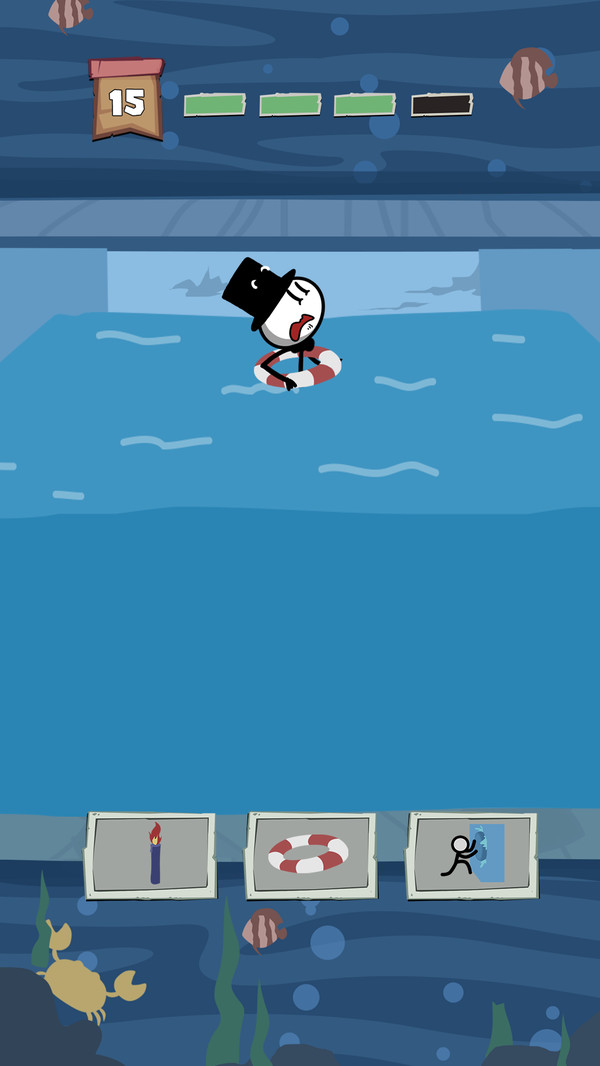Image resolution: width=600 pixels, height=1066 pixels.
Task: Select the life ring buoy card
Action: [310, 855]
